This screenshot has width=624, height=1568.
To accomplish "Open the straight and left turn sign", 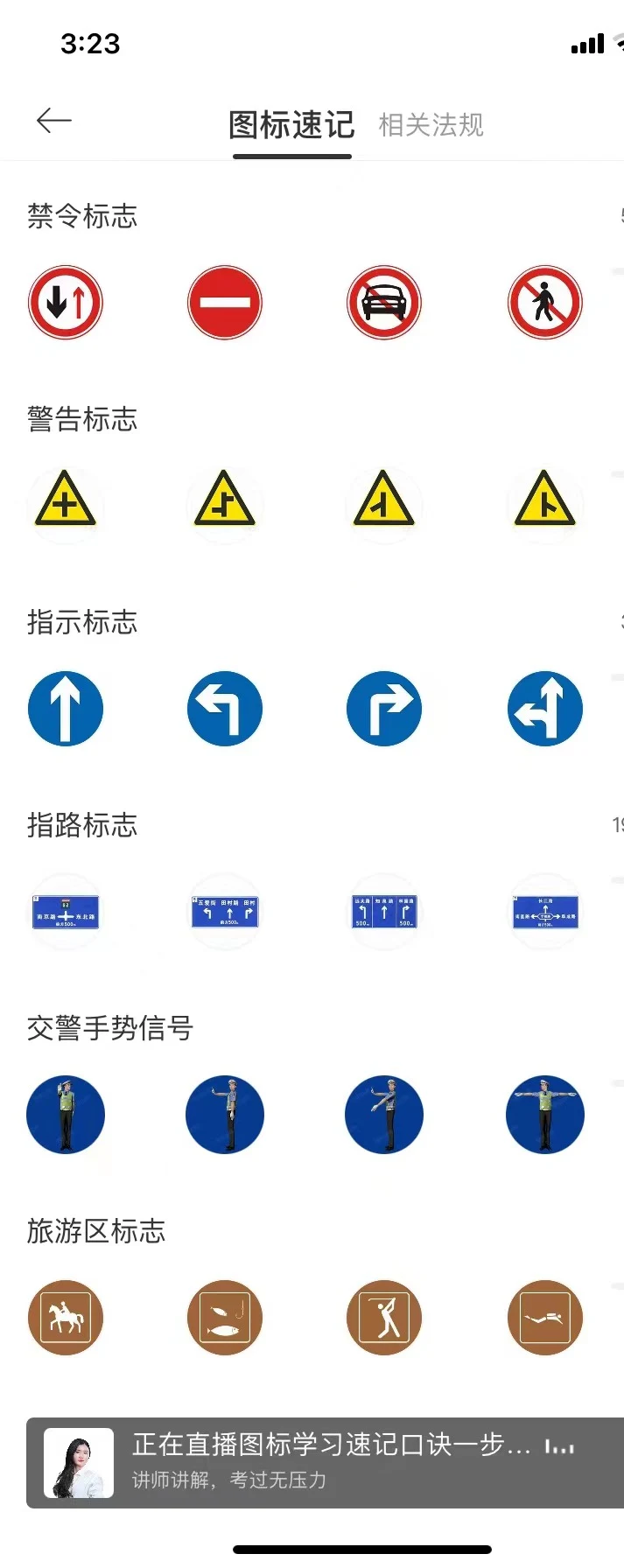I will (x=544, y=709).
